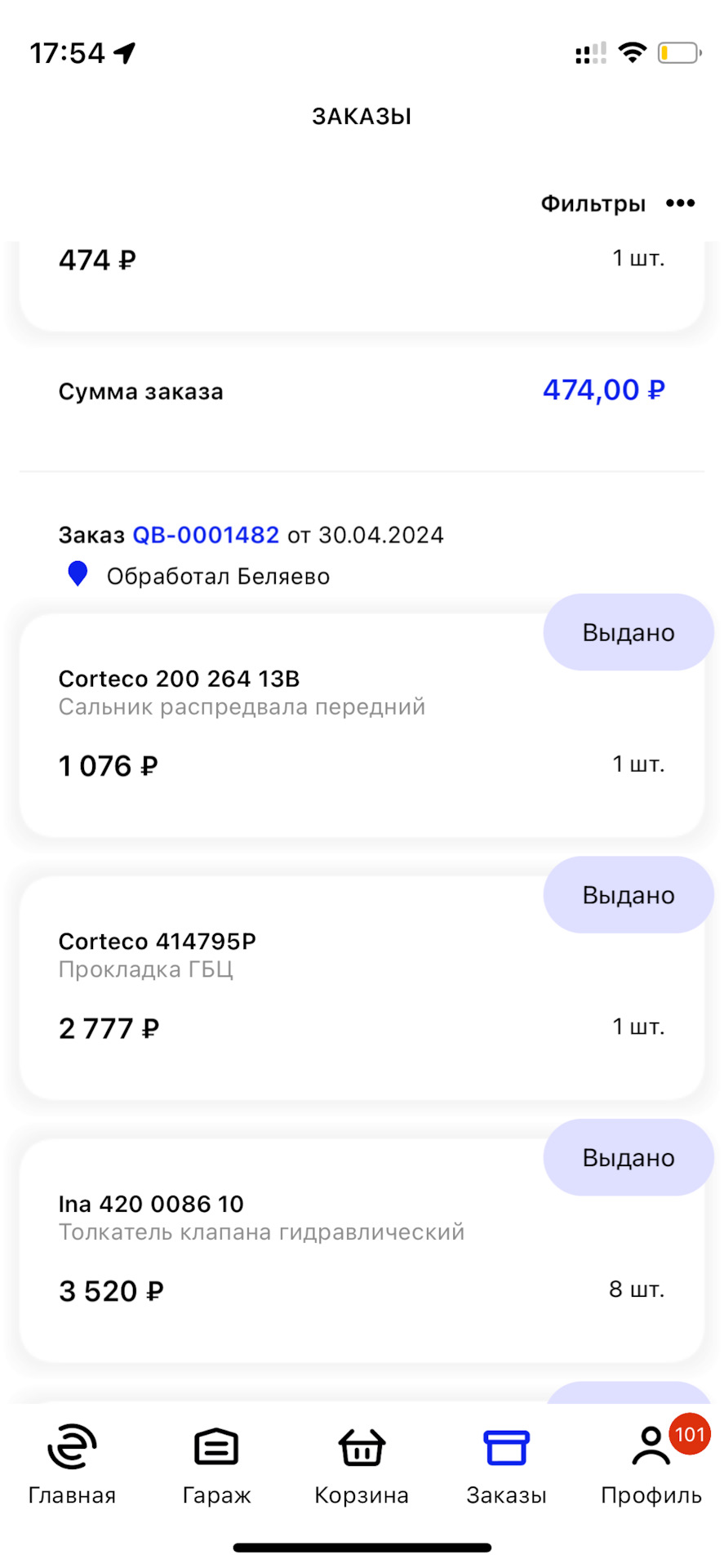Select the Заказы tab
Screen dimensions: 724x1568
[506, 1466]
